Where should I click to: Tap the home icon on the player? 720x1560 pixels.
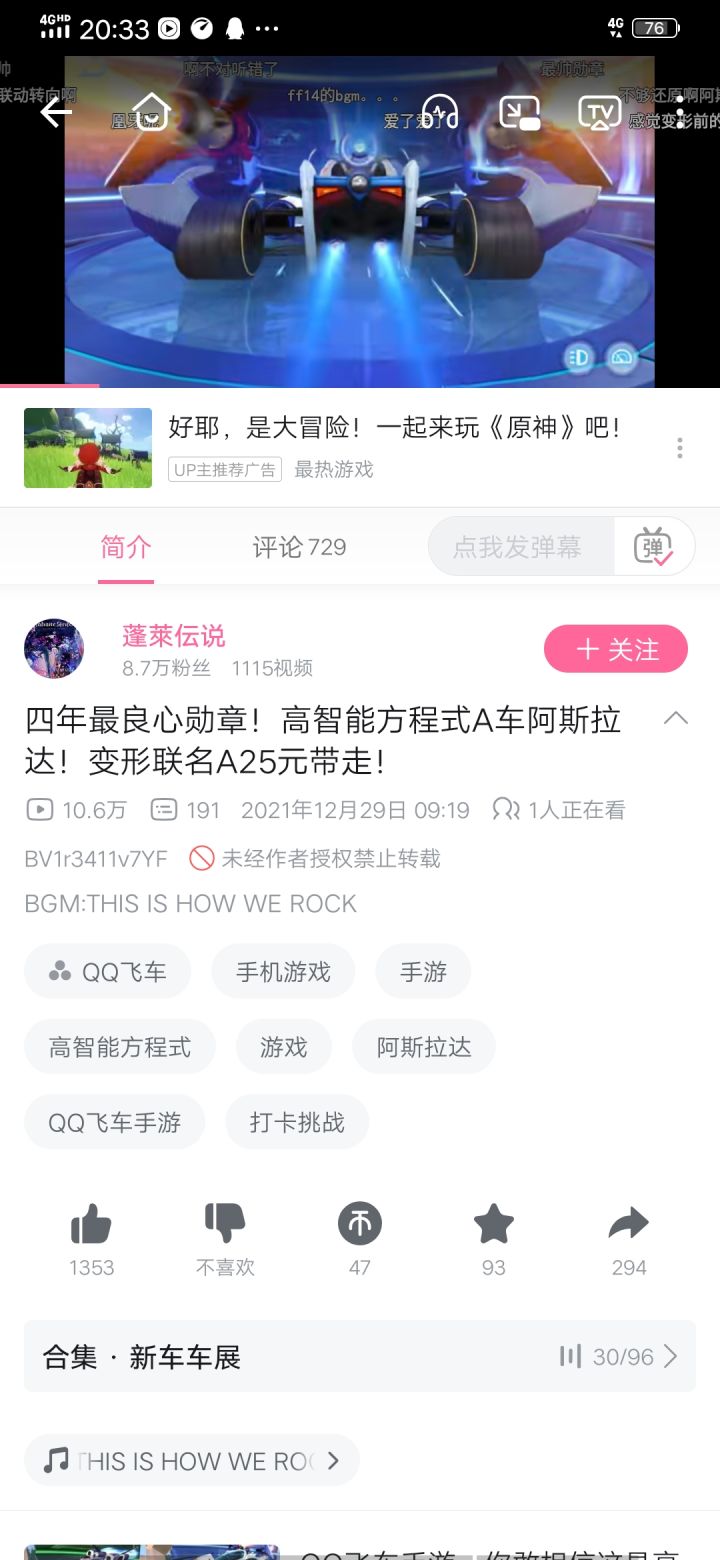coord(151,111)
